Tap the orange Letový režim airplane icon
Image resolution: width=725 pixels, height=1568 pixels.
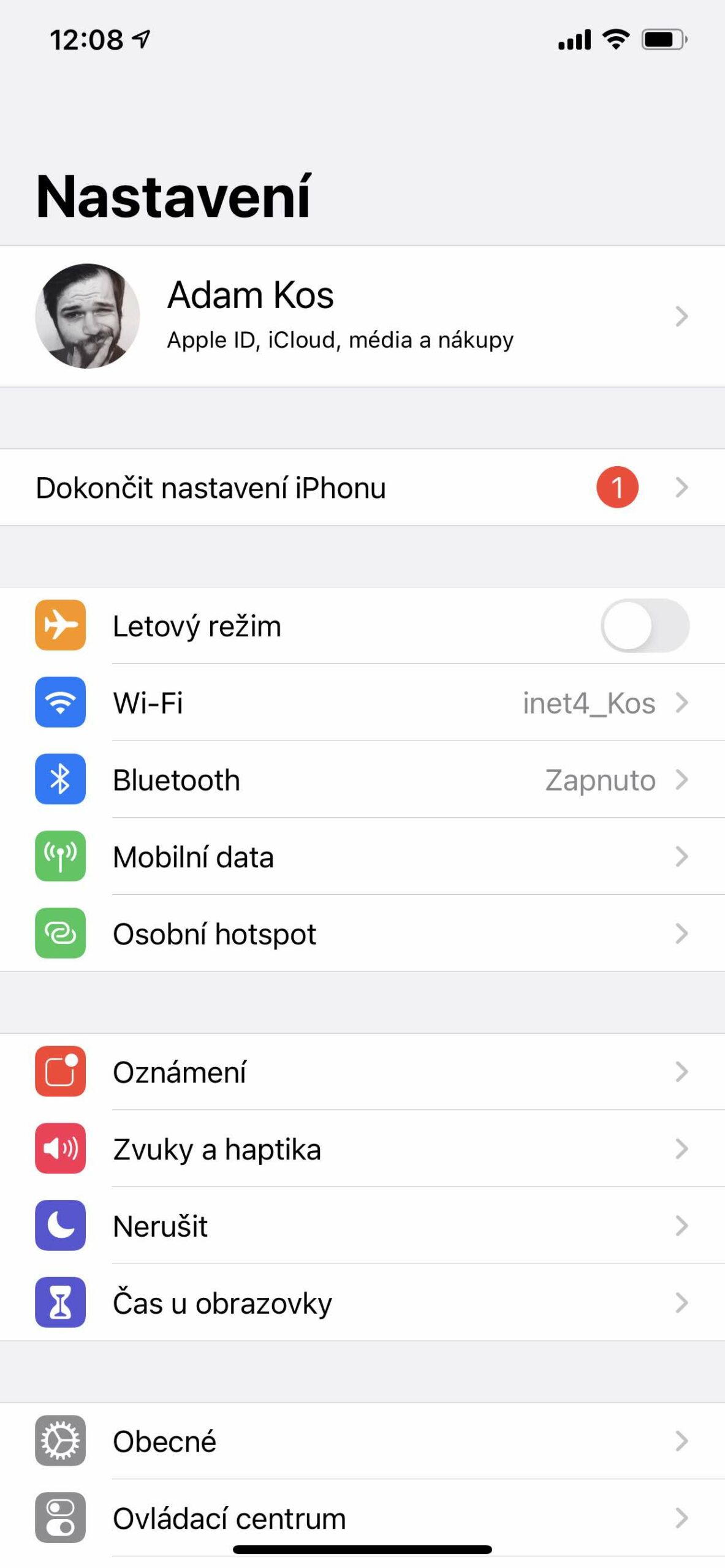pyautogui.click(x=59, y=625)
